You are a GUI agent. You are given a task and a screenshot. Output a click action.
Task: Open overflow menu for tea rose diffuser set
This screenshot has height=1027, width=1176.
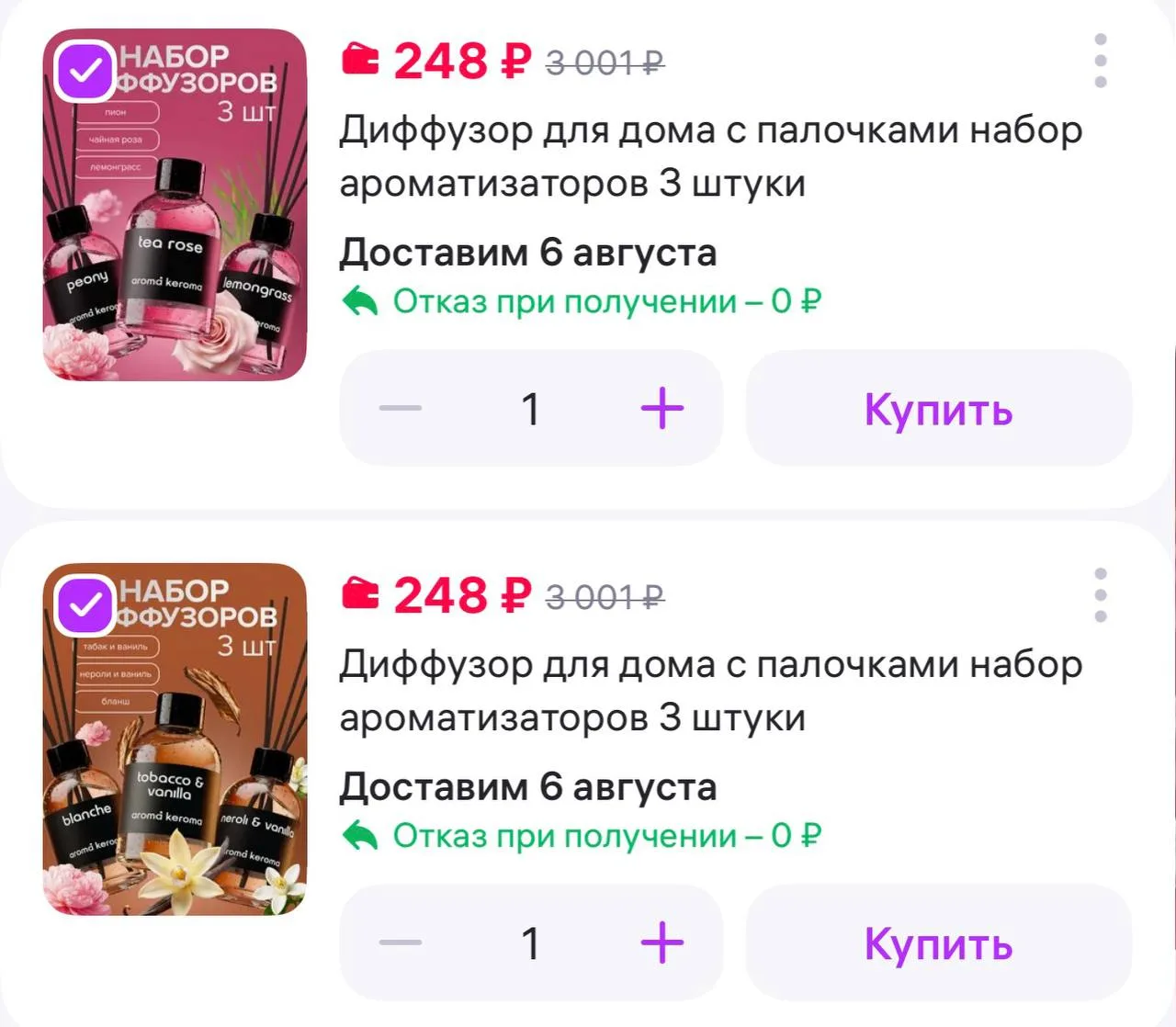(1101, 61)
